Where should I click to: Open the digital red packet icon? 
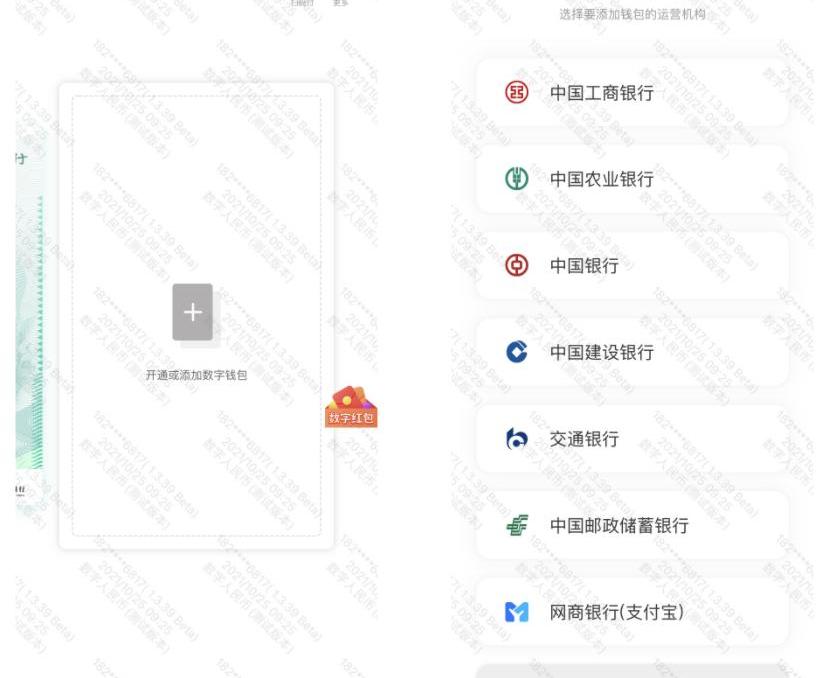pyautogui.click(x=351, y=408)
